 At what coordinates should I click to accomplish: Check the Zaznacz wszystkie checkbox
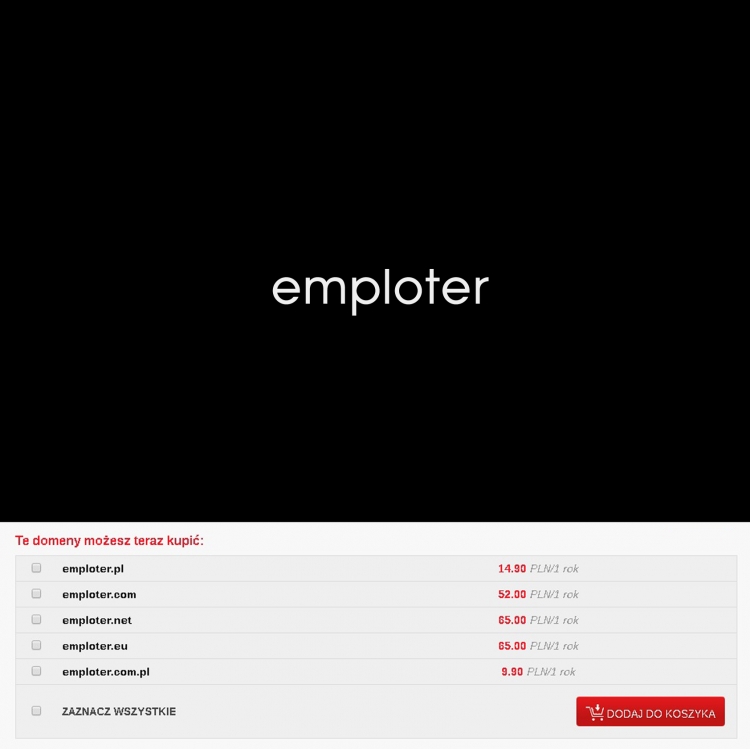[37, 711]
